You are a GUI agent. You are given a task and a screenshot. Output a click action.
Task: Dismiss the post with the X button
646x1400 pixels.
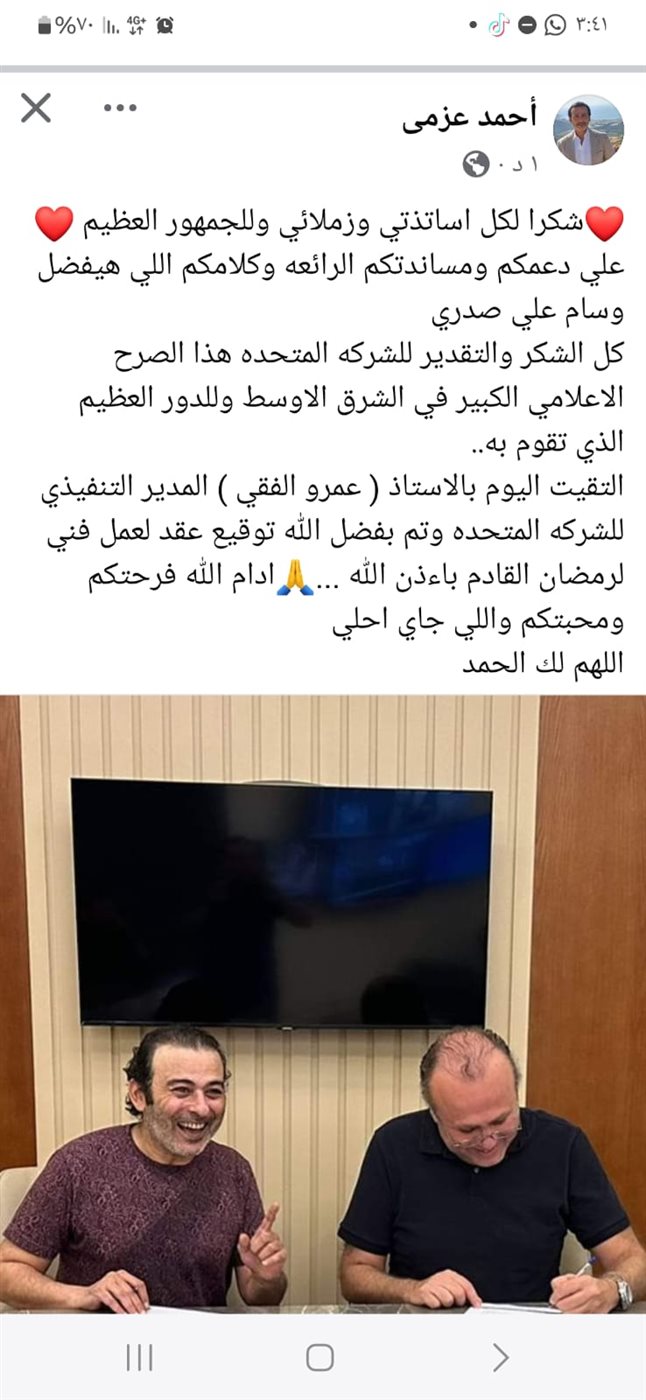[36, 108]
